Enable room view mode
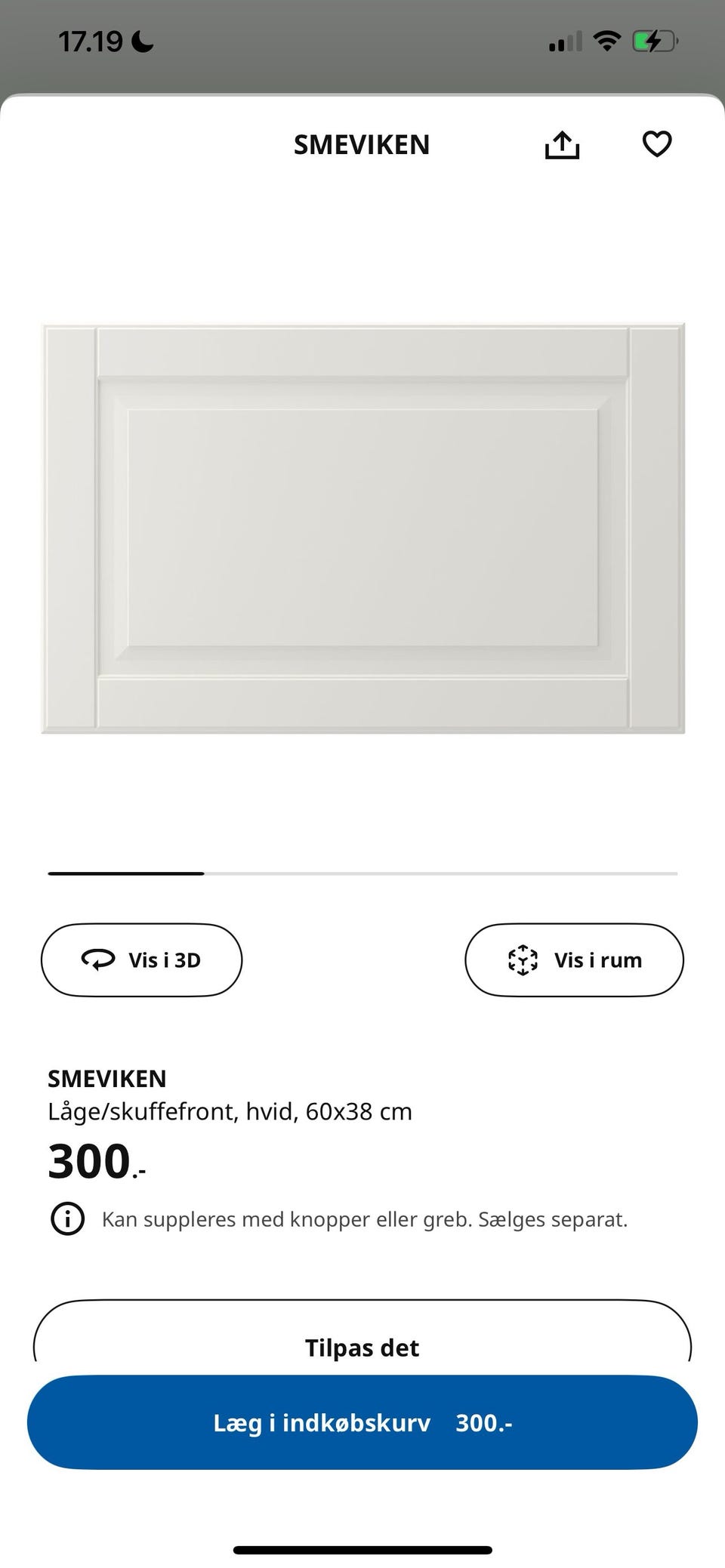Viewport: 725px width, 1568px height. pyautogui.click(x=574, y=960)
